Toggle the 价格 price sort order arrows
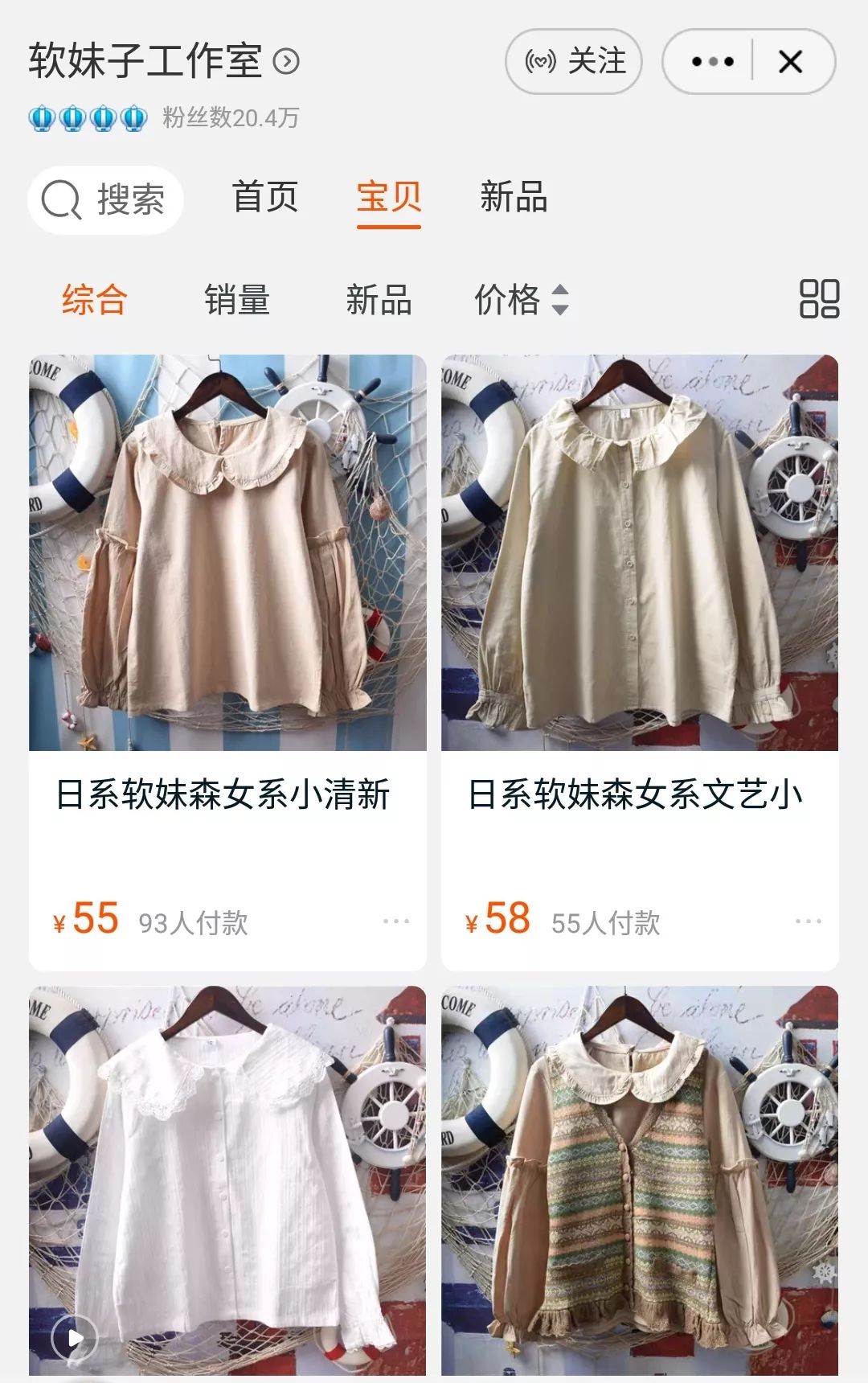Viewport: 868px width, 1383px height. [x=559, y=300]
